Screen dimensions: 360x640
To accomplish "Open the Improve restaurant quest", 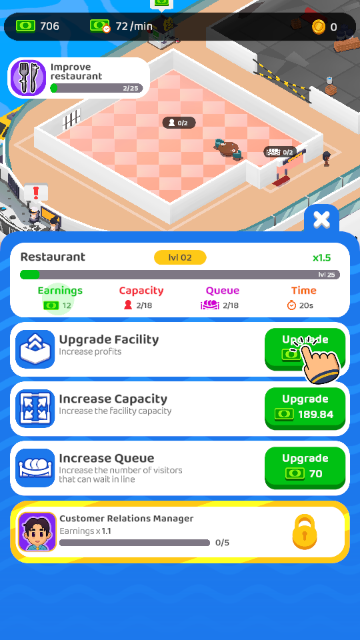I will pos(79,78).
